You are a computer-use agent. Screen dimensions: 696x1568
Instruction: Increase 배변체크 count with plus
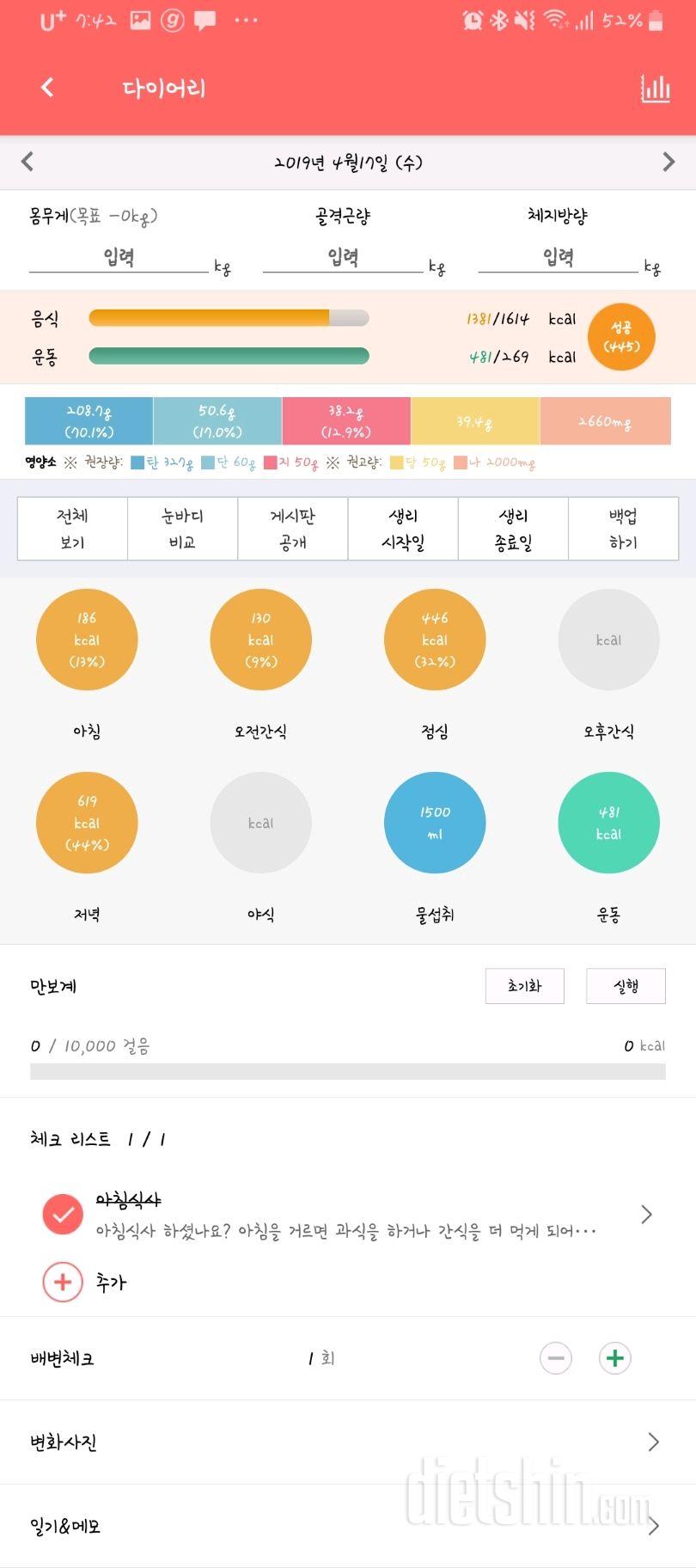[614, 1358]
